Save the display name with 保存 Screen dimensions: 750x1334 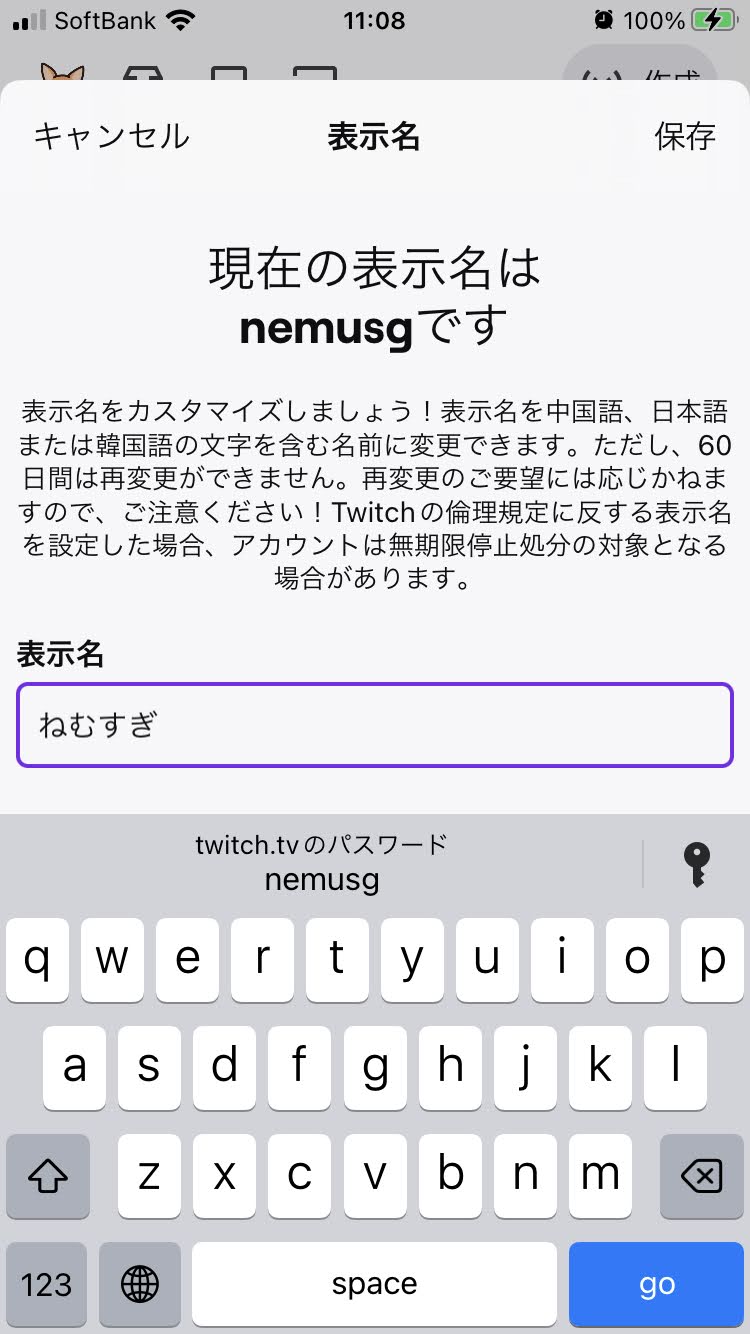685,136
